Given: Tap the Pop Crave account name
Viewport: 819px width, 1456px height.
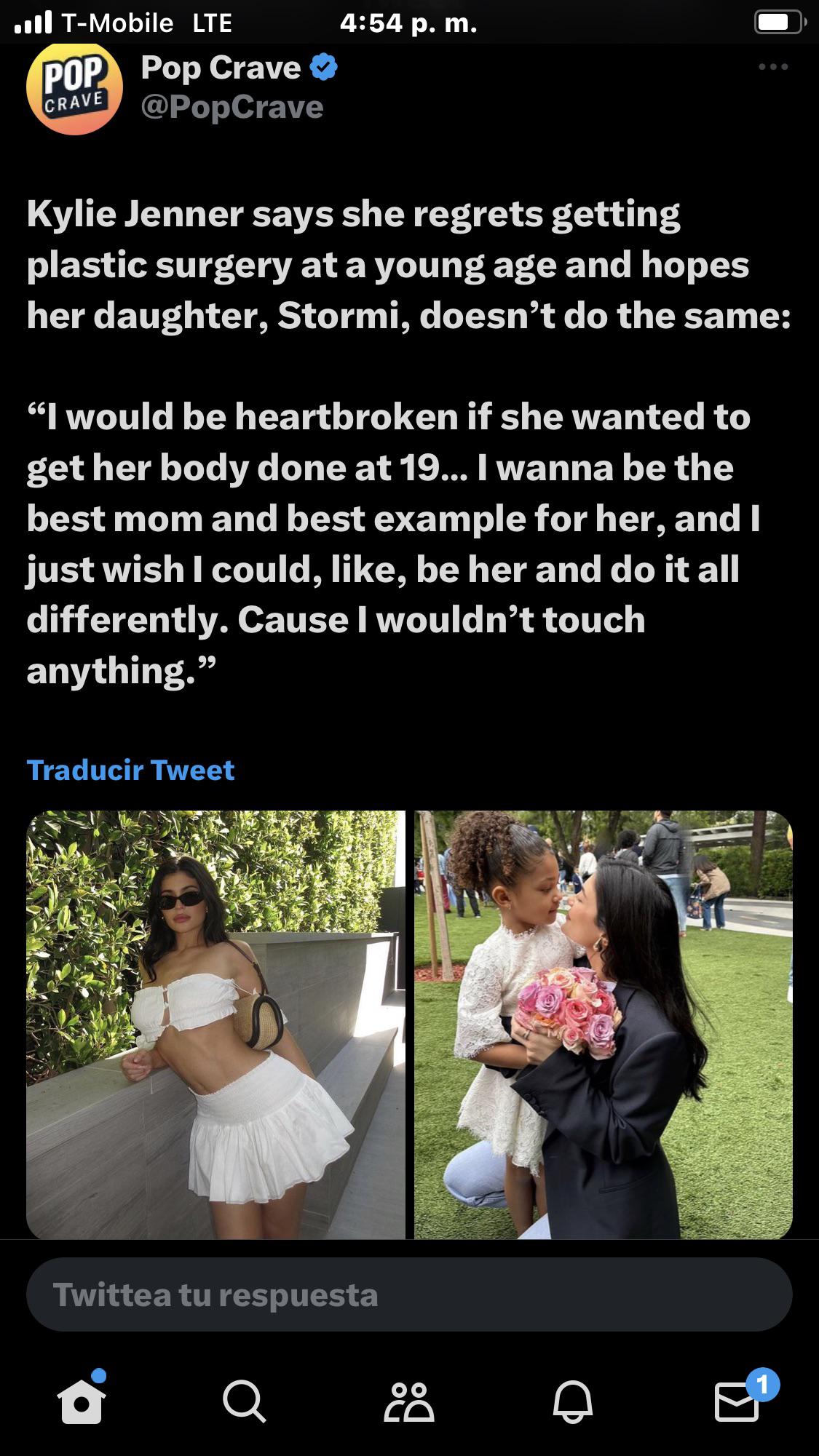Looking at the screenshot, I should tap(221, 68).
